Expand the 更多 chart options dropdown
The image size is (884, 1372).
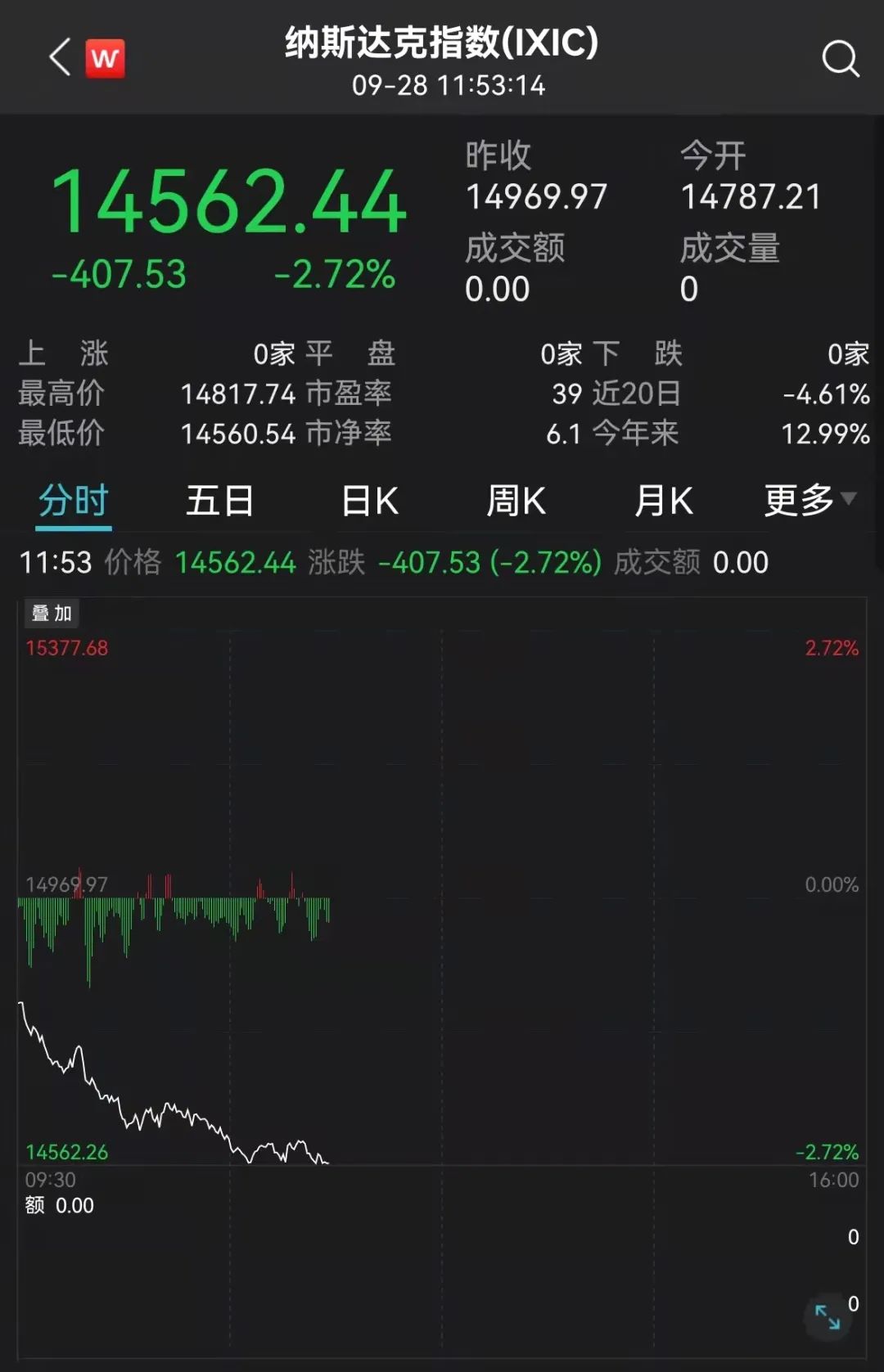tap(809, 500)
